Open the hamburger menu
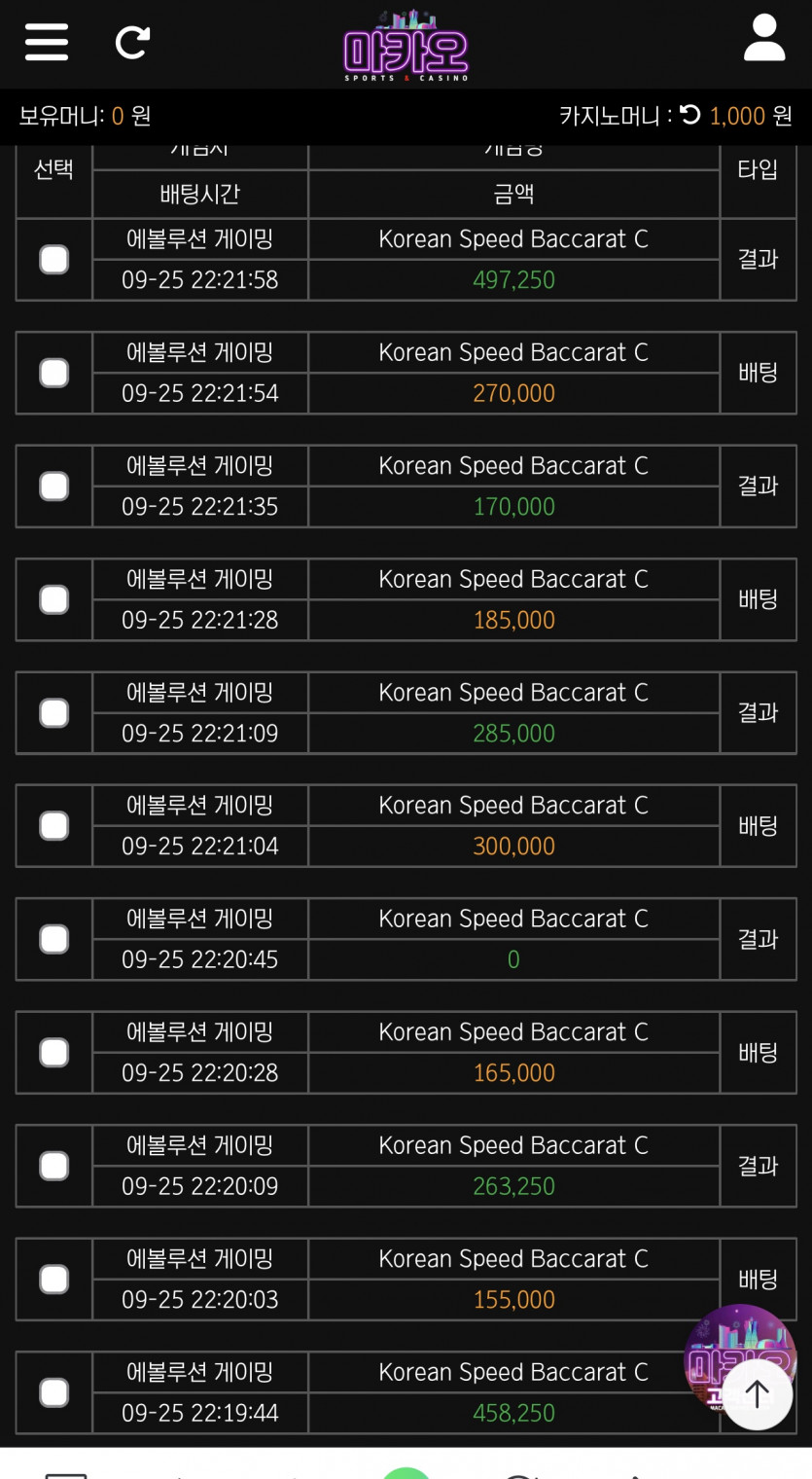The height and width of the screenshot is (1479, 812). point(47,42)
